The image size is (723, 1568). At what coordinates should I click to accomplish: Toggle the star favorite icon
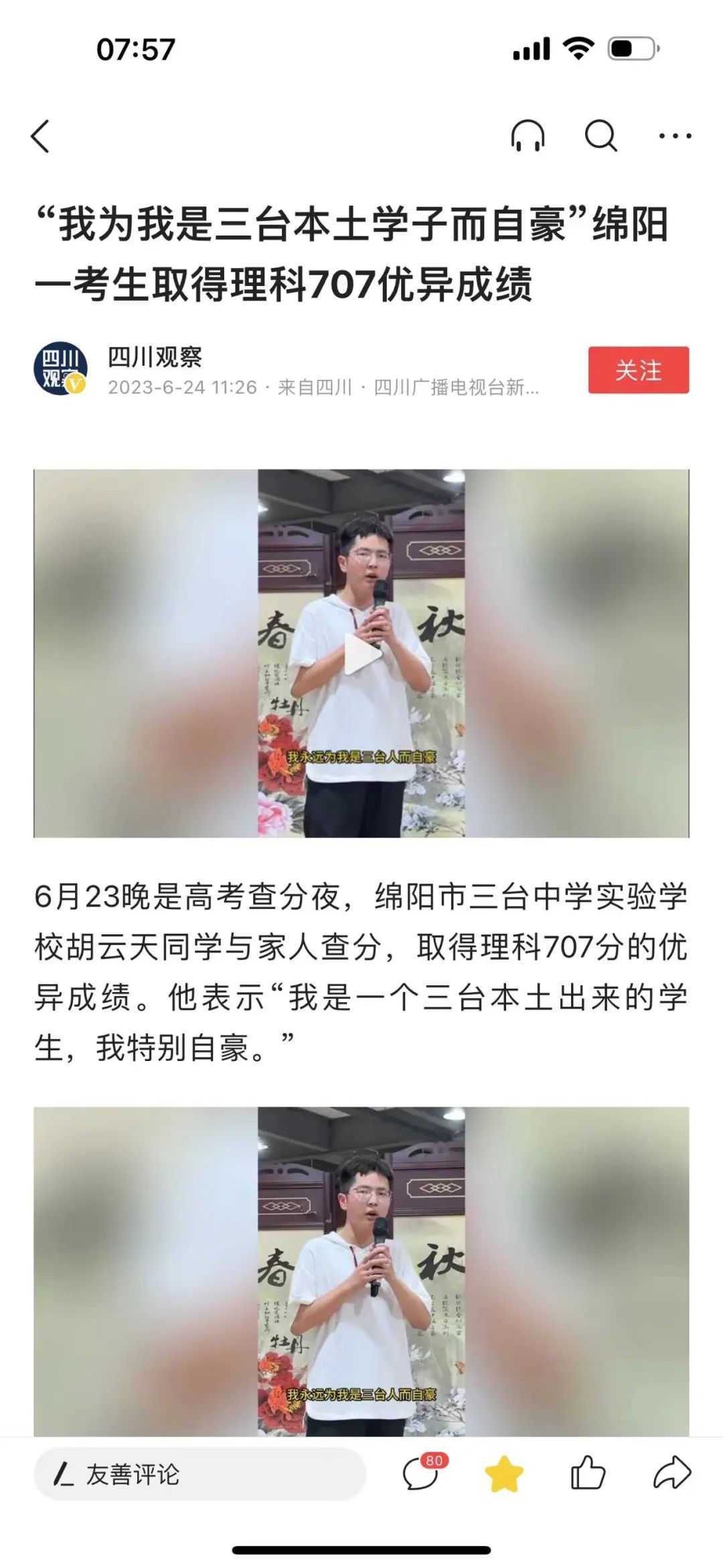pos(503,1474)
